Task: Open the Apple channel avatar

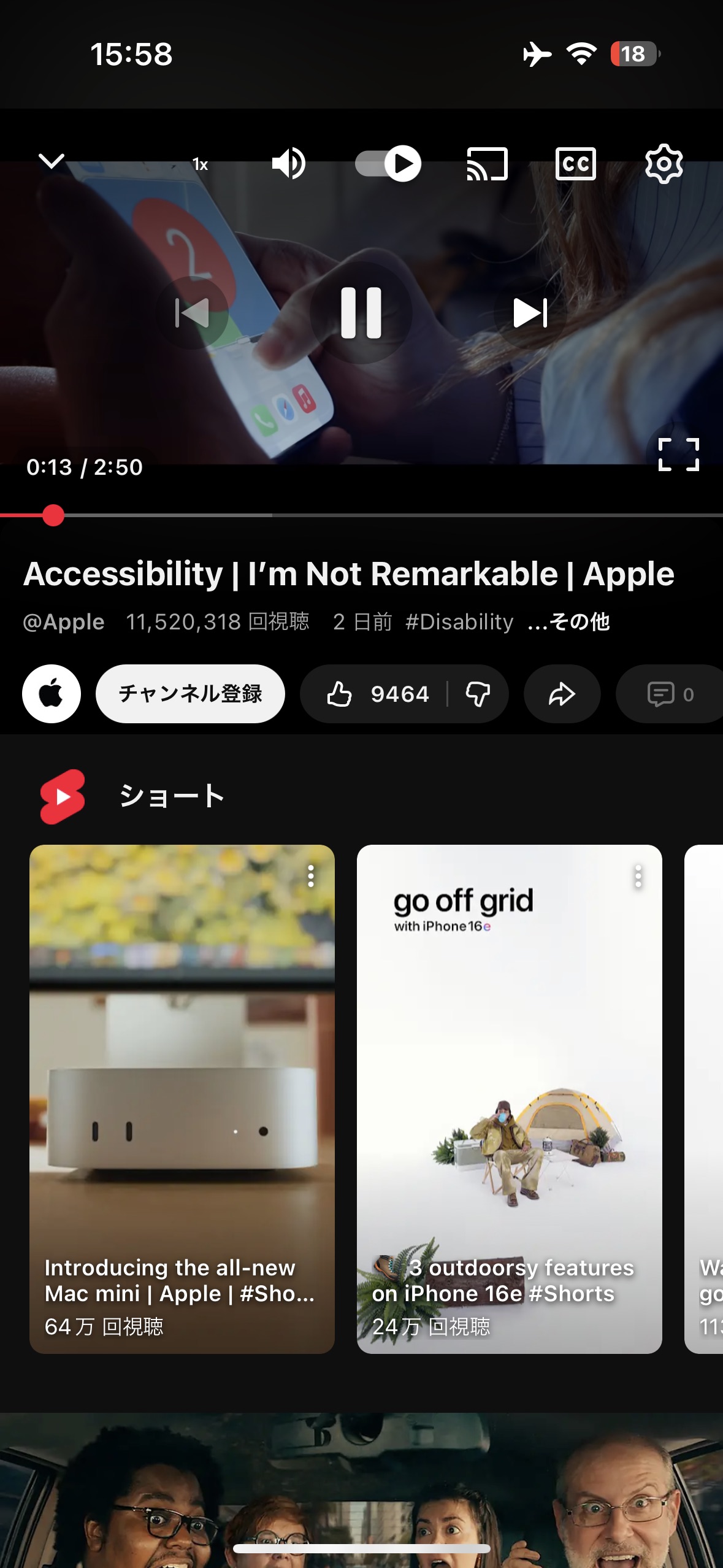Action: click(52, 694)
